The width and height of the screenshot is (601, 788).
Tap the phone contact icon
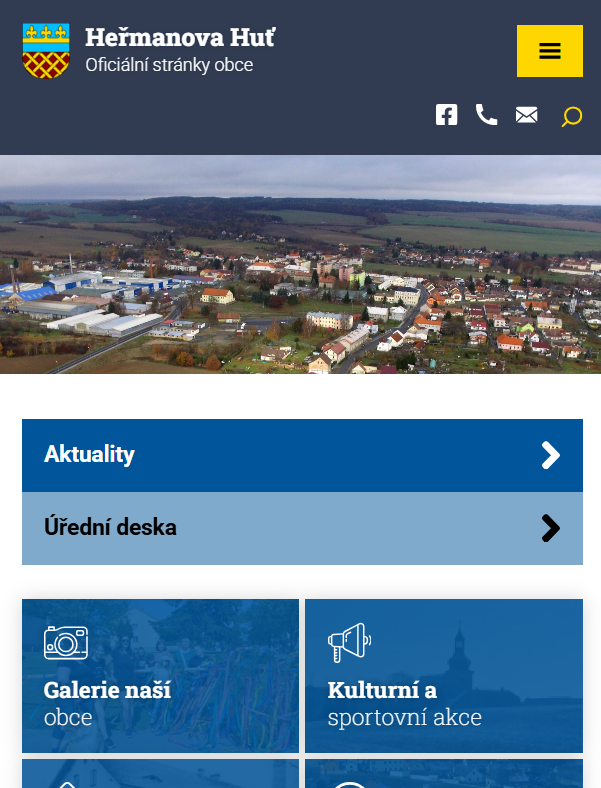pyautogui.click(x=486, y=115)
